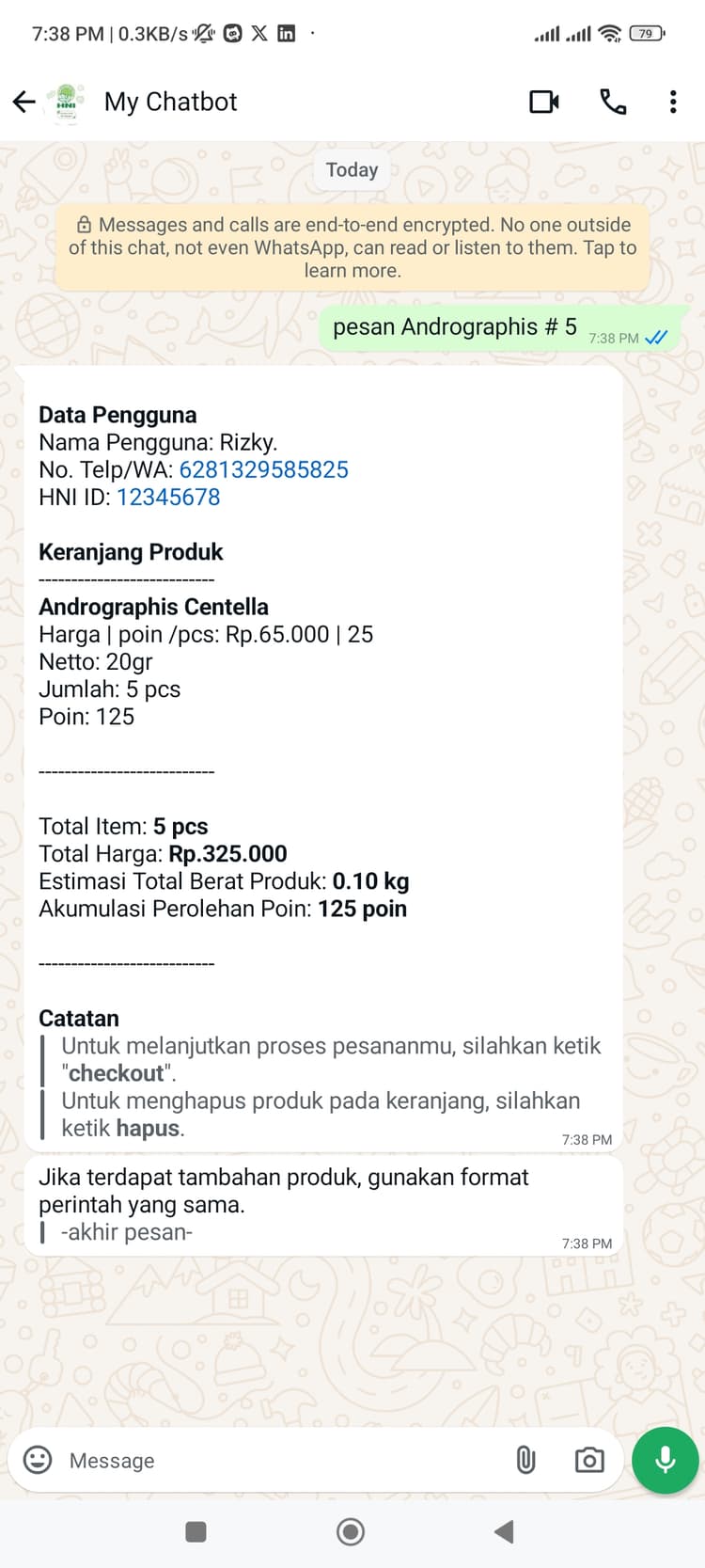
Task: Tap the Today date chip
Action: pyautogui.click(x=352, y=169)
